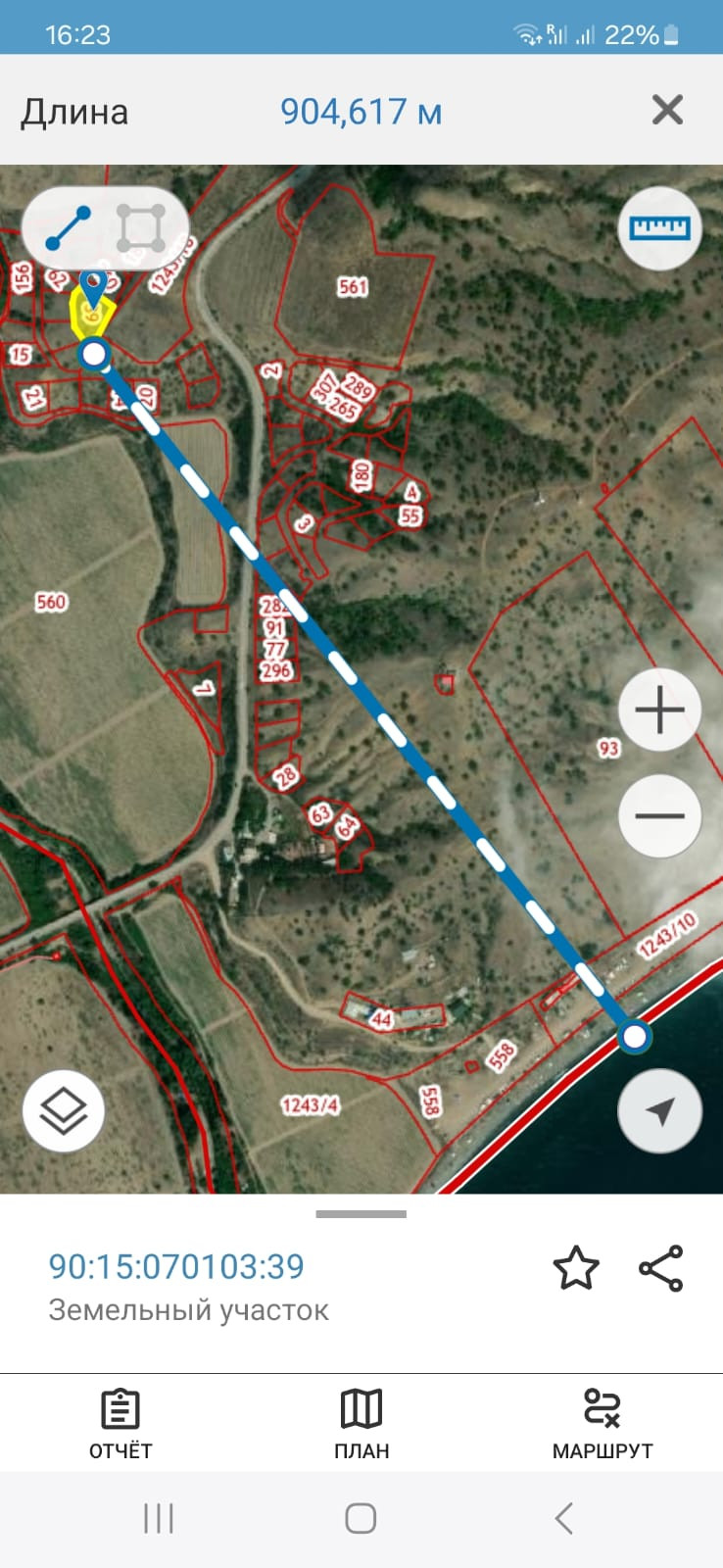Select the line distance measuring tool

click(x=69, y=228)
